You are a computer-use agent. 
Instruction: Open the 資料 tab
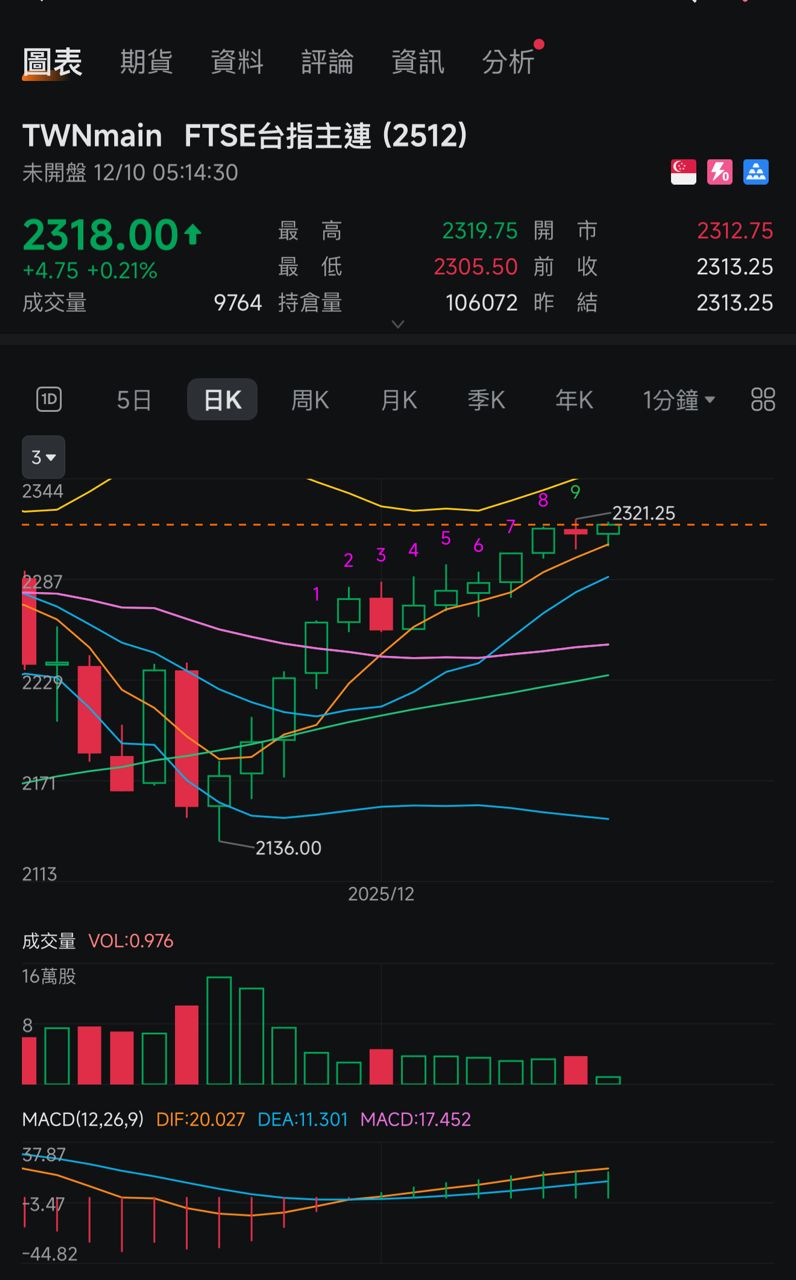click(237, 62)
